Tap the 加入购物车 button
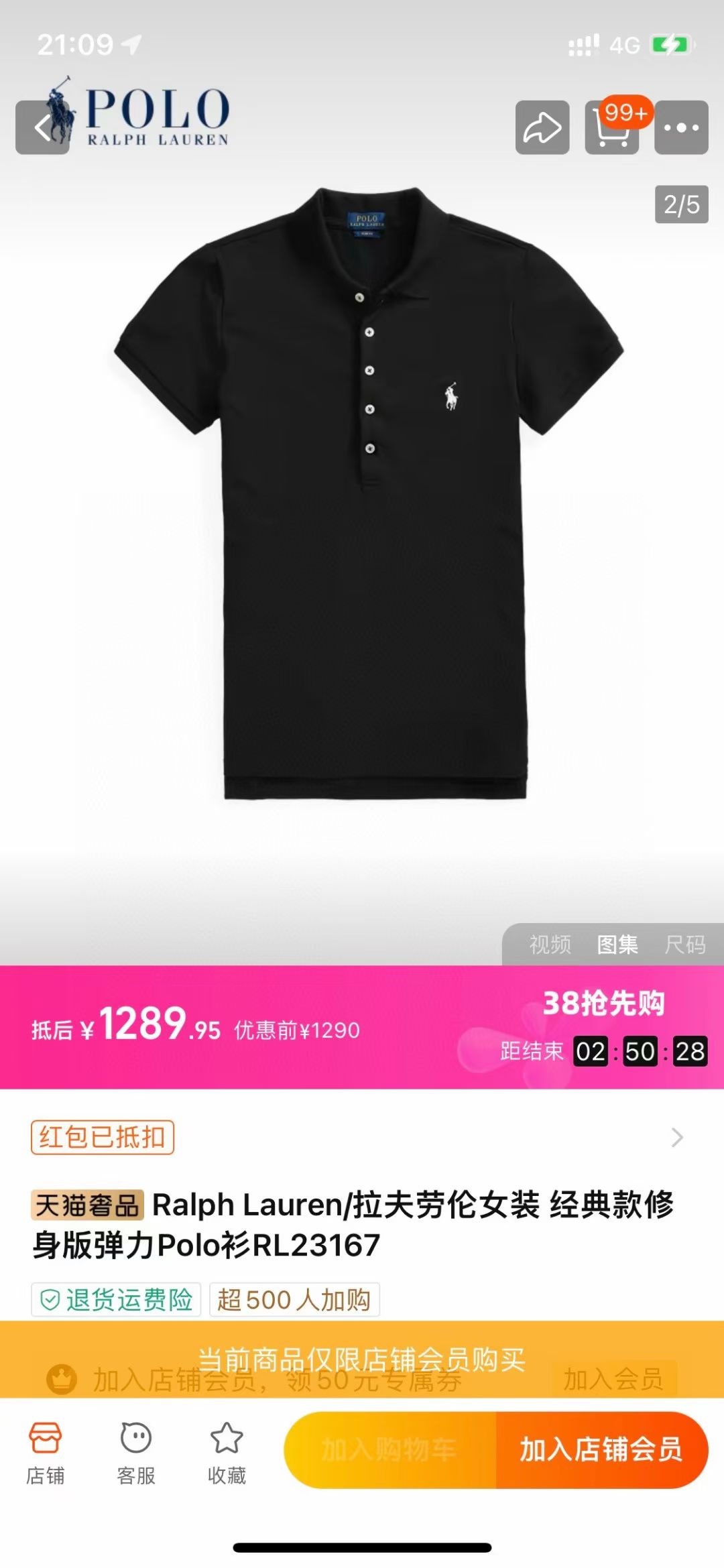 [x=390, y=1449]
